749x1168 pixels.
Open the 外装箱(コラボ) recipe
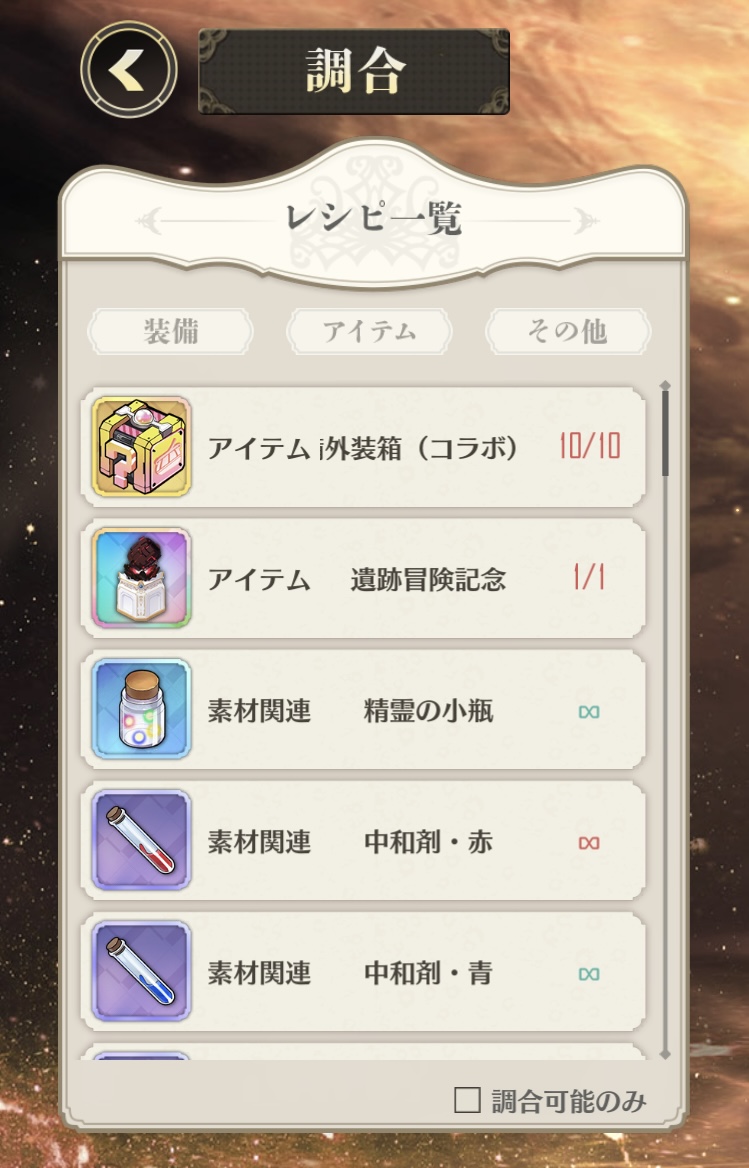pos(363,447)
